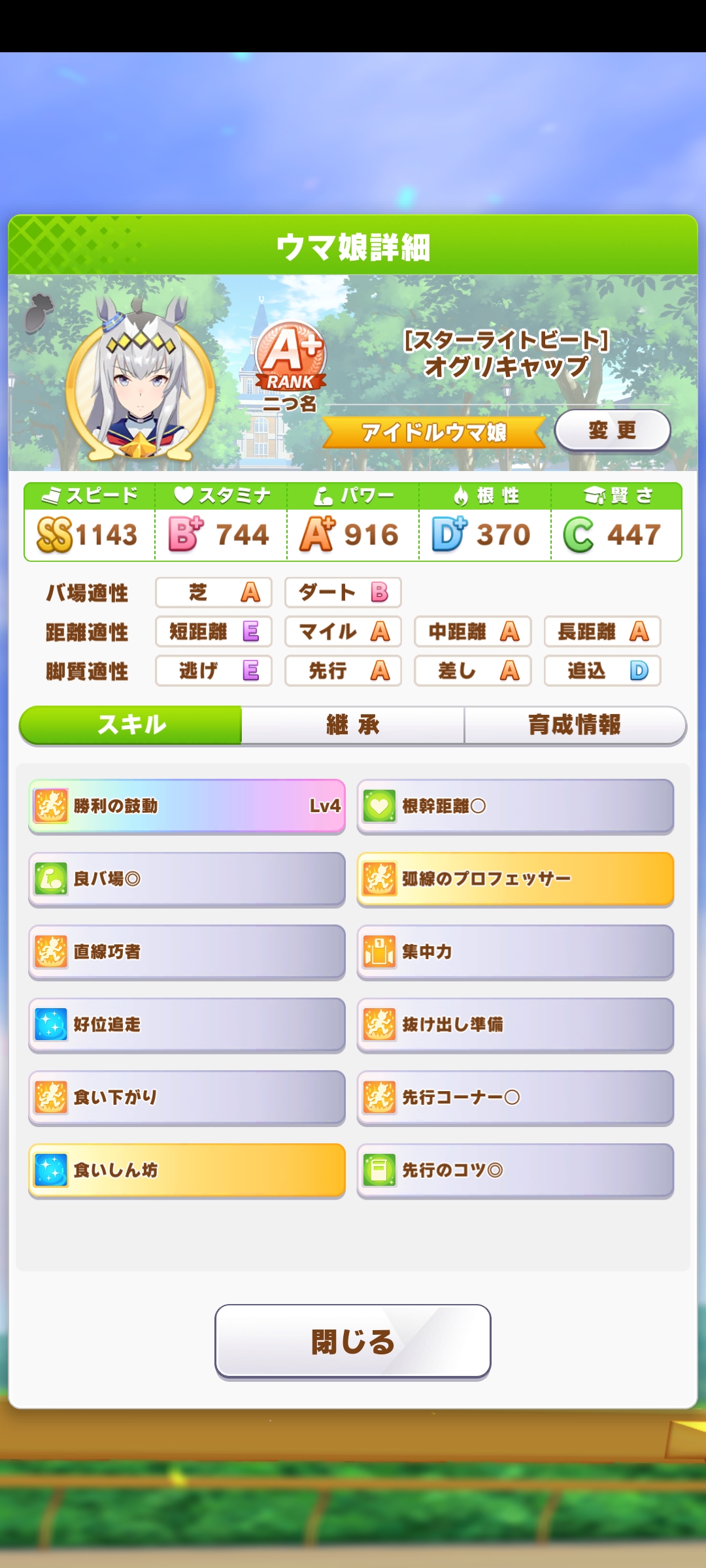The width and height of the screenshot is (706, 1568).
Task: Close the dialog with 閉じる
Action: pos(353,1341)
